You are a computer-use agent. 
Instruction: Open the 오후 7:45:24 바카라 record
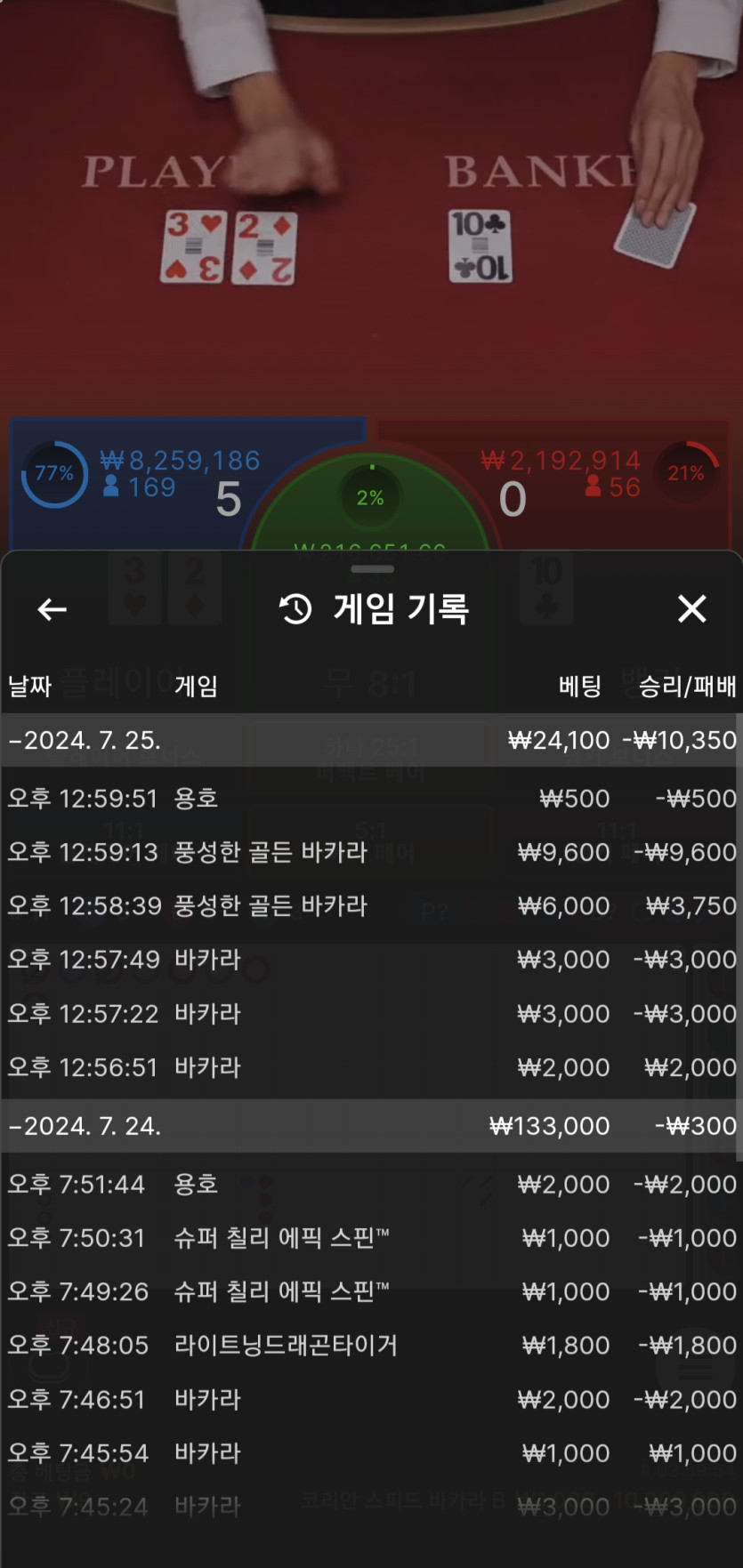371,1507
